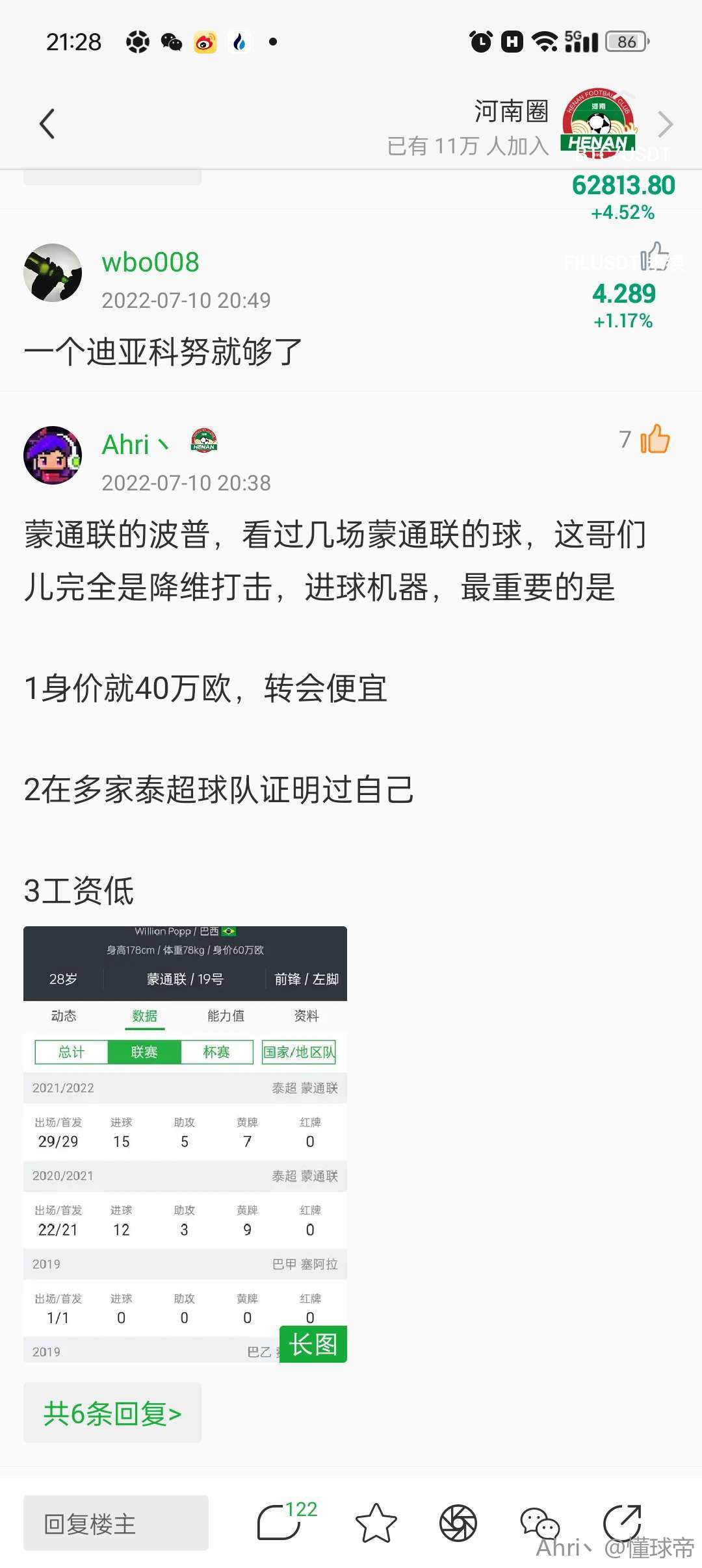The image size is (702, 1568).
Task: Tap 回复楼主 to write a reply
Action: tap(116, 1523)
